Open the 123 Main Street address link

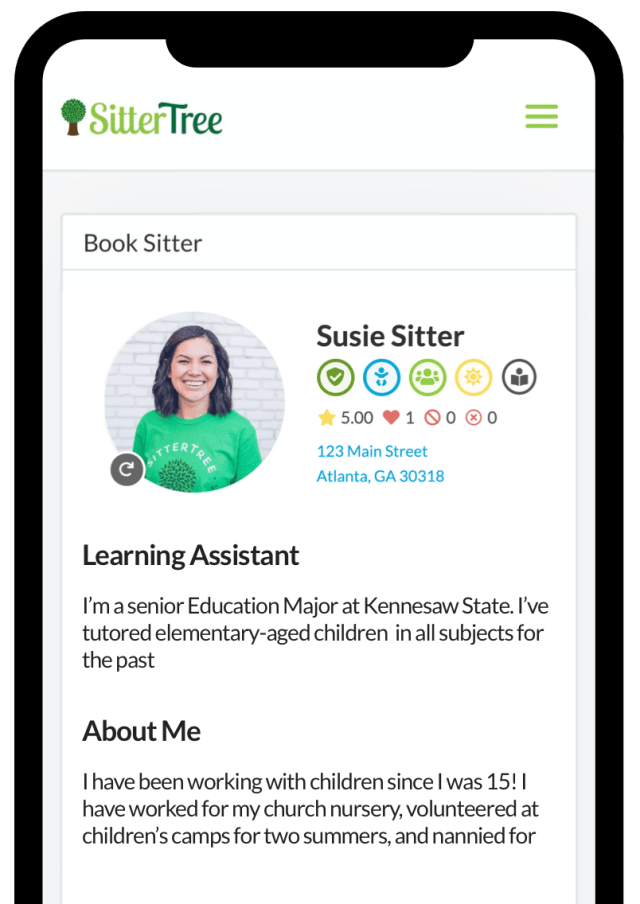[372, 452]
